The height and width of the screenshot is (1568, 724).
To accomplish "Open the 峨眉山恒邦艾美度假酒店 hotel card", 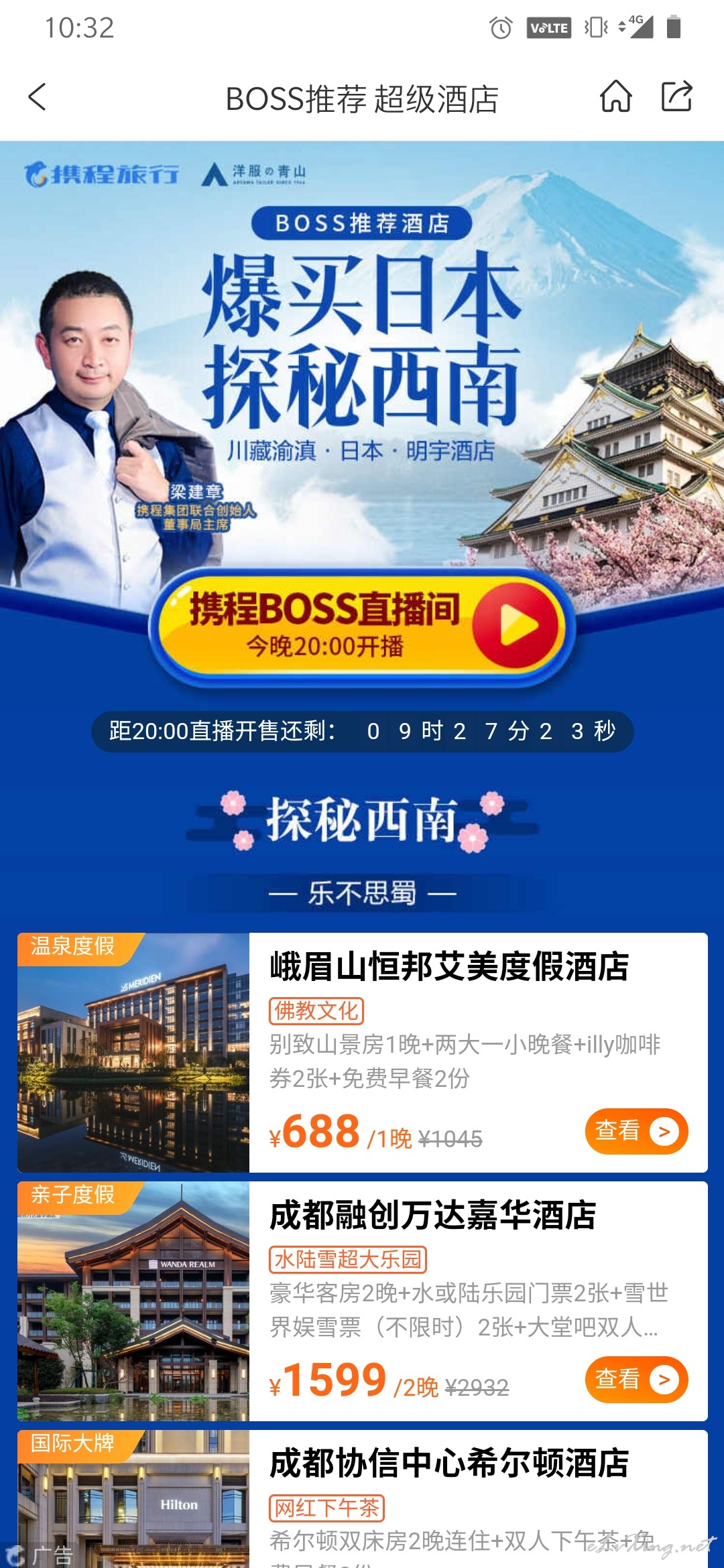I will (362, 1052).
